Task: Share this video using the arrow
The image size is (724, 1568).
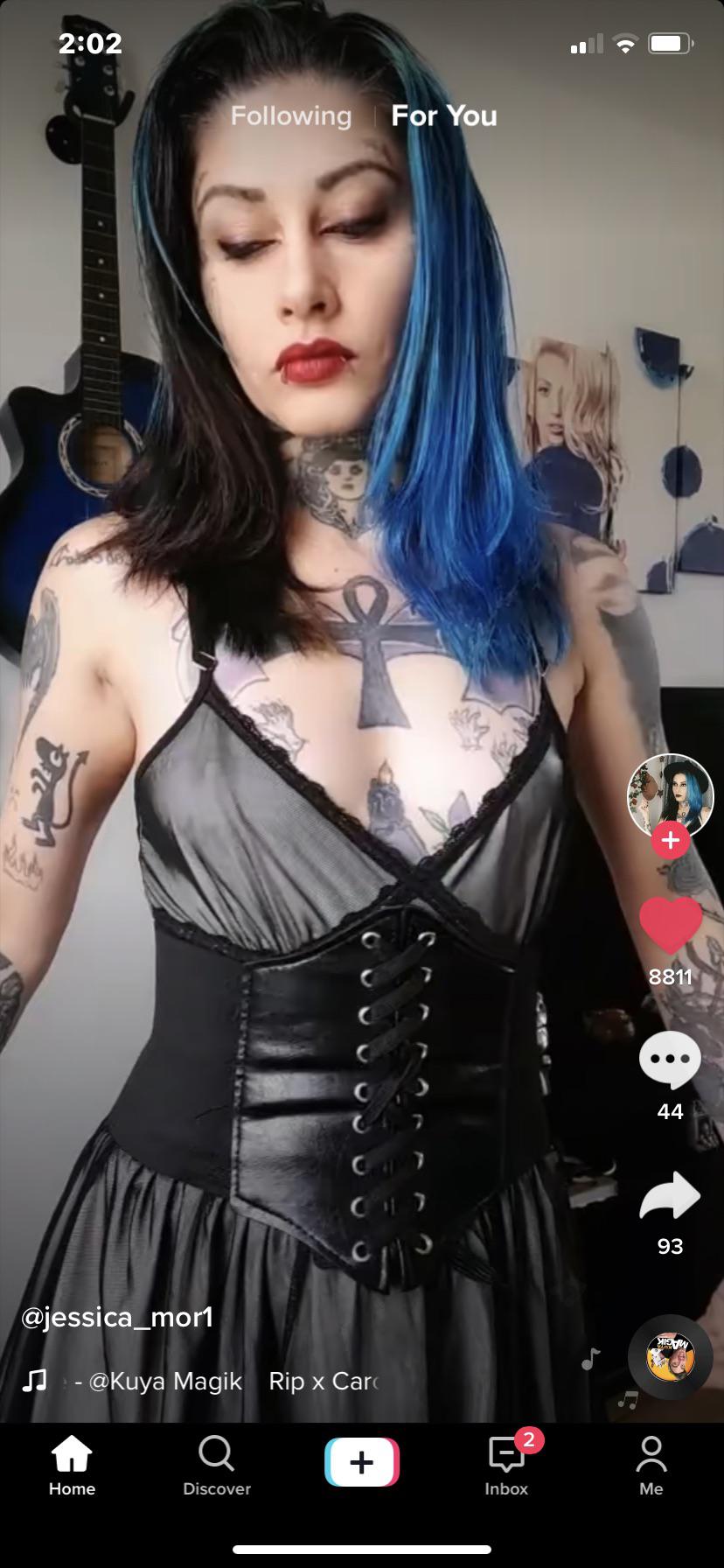Action: coord(671,1195)
